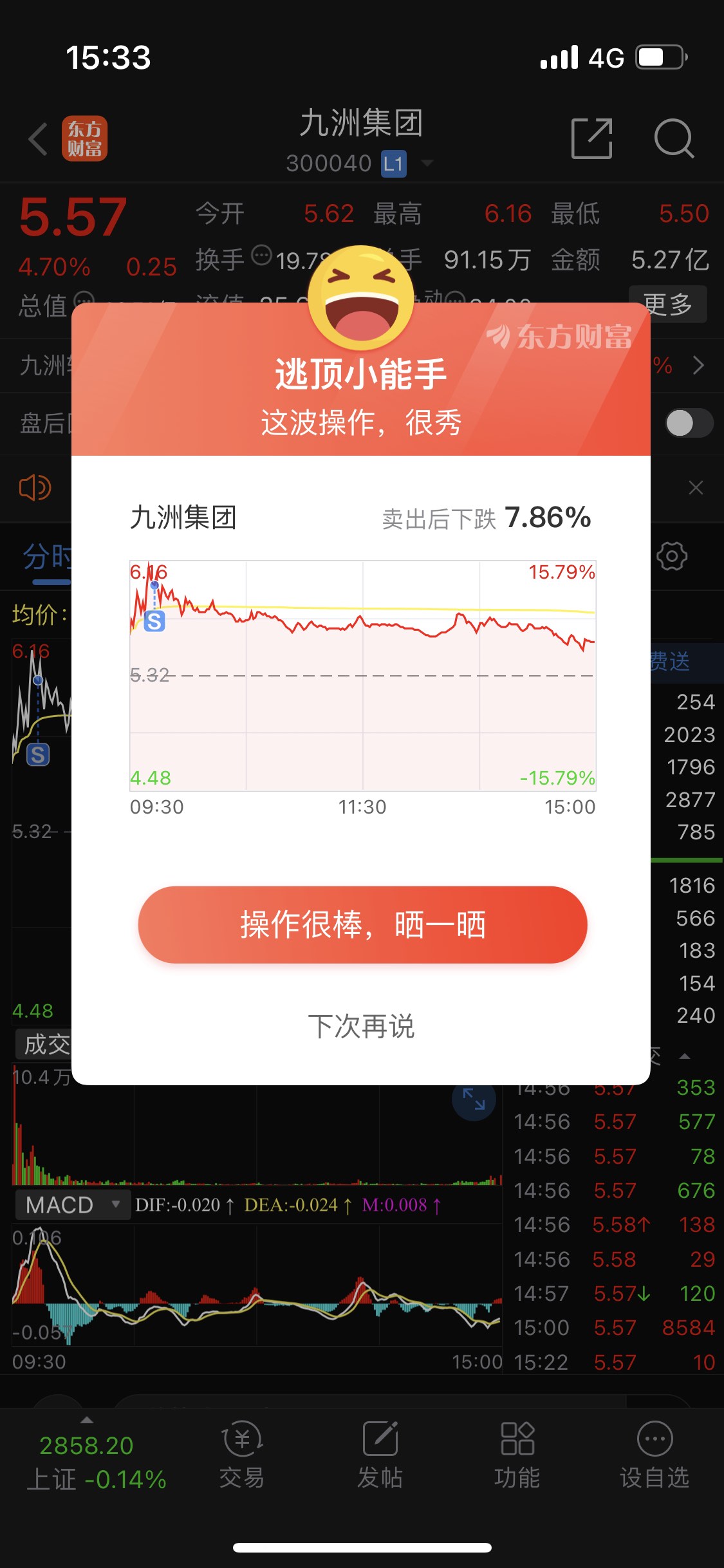
Task: Tap the 发帖 post icon in bottom bar
Action: pyautogui.click(x=381, y=1455)
